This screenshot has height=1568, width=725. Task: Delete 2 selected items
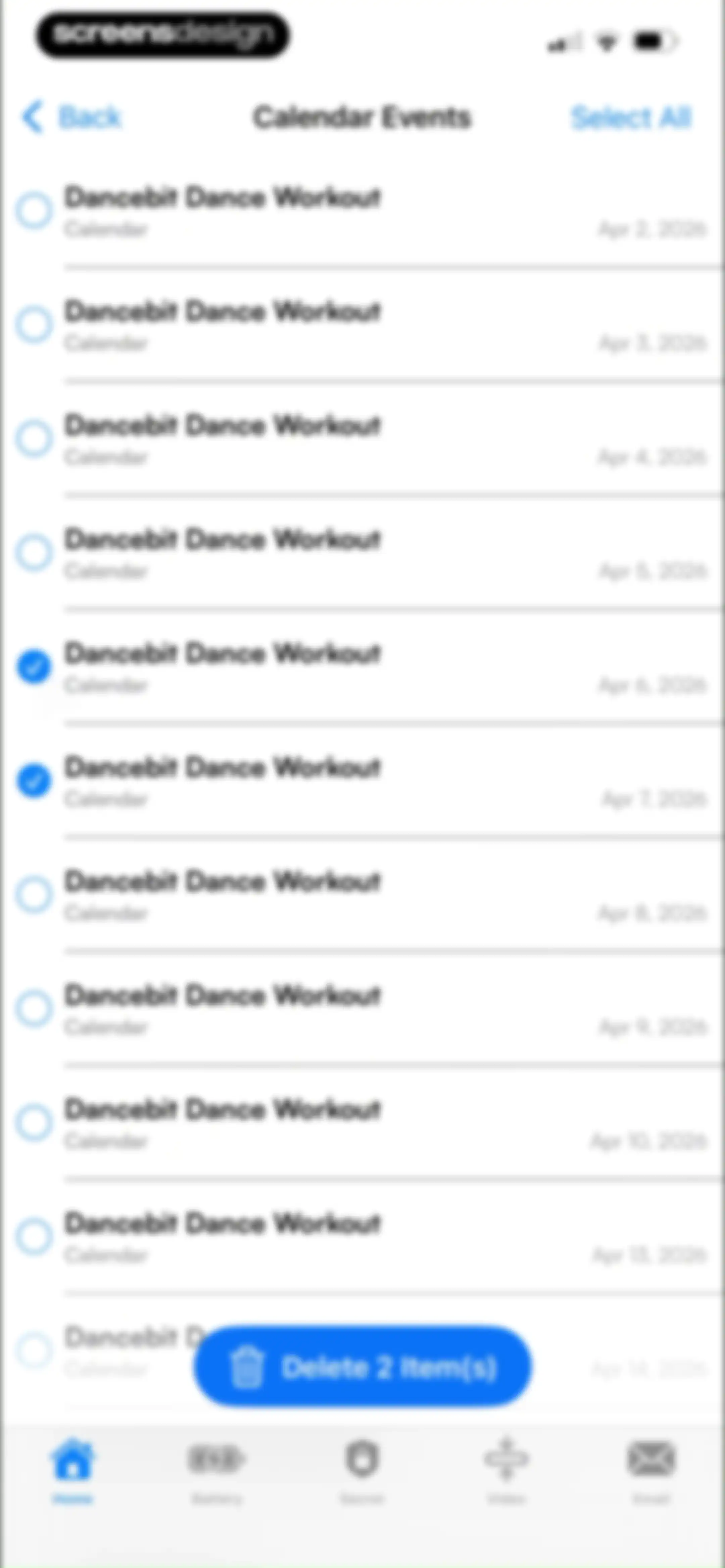(363, 1367)
